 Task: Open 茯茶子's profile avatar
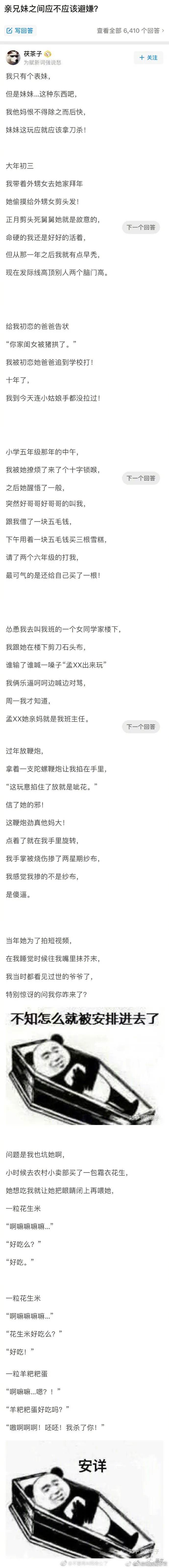(x=13, y=58)
